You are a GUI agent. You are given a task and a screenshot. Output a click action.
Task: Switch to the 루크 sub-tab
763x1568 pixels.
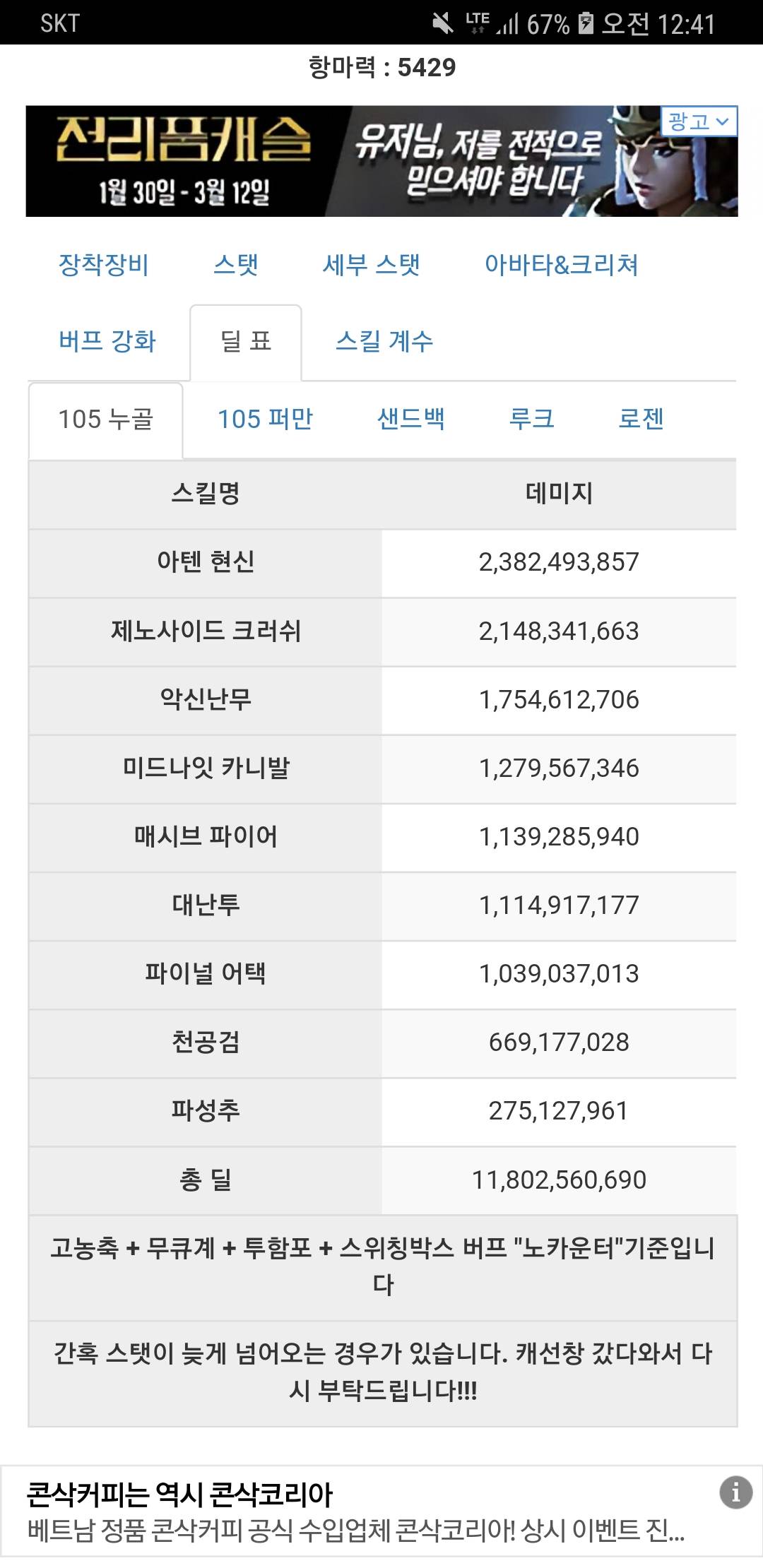pyautogui.click(x=531, y=419)
